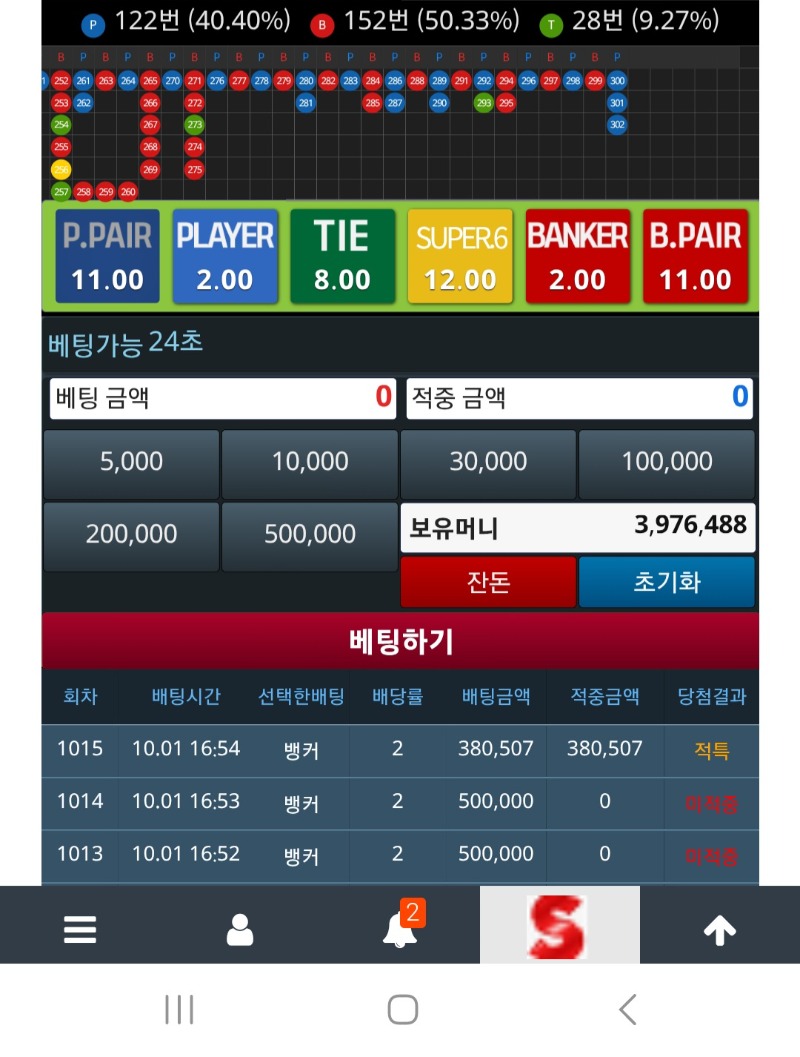Place the bet with 베팅하기

400,641
